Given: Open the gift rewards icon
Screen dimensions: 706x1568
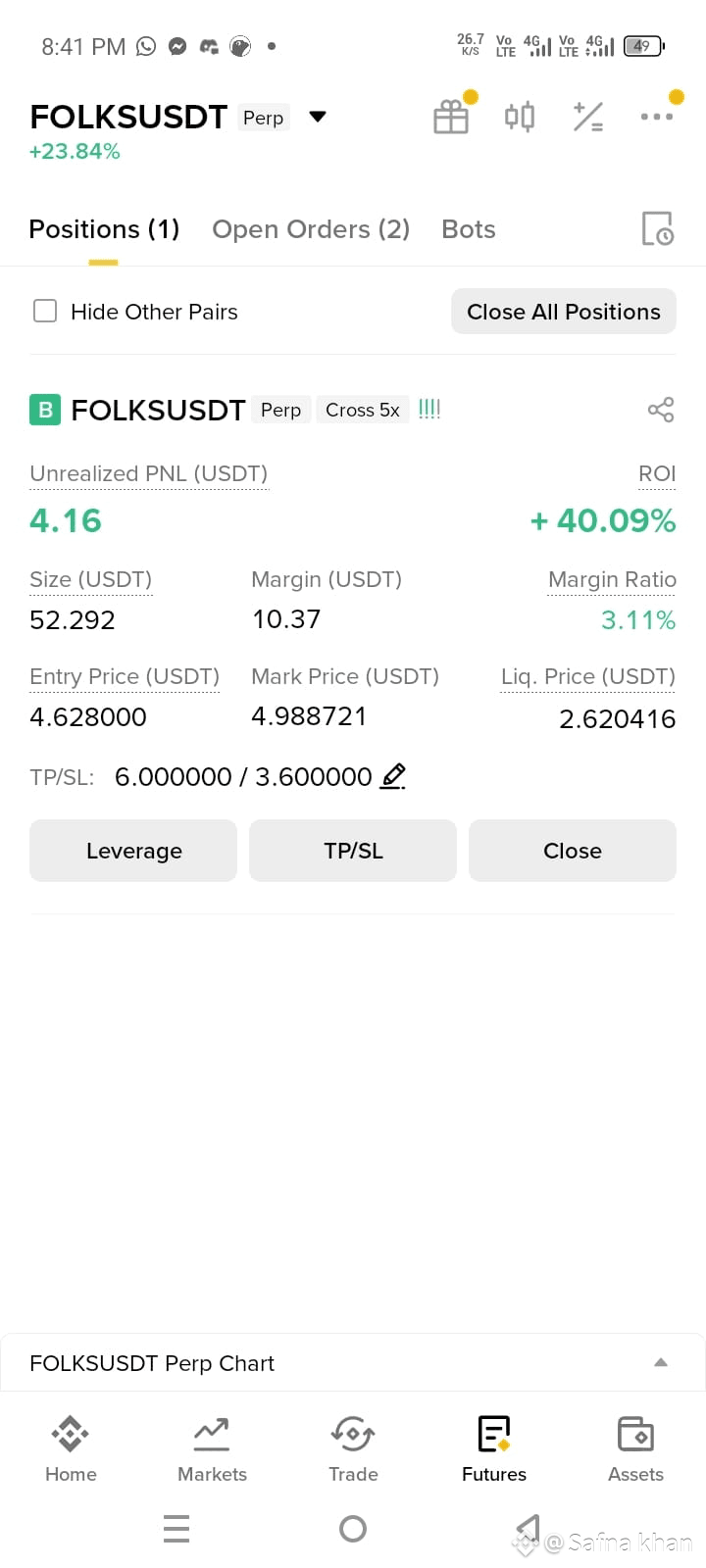Looking at the screenshot, I should click(451, 117).
